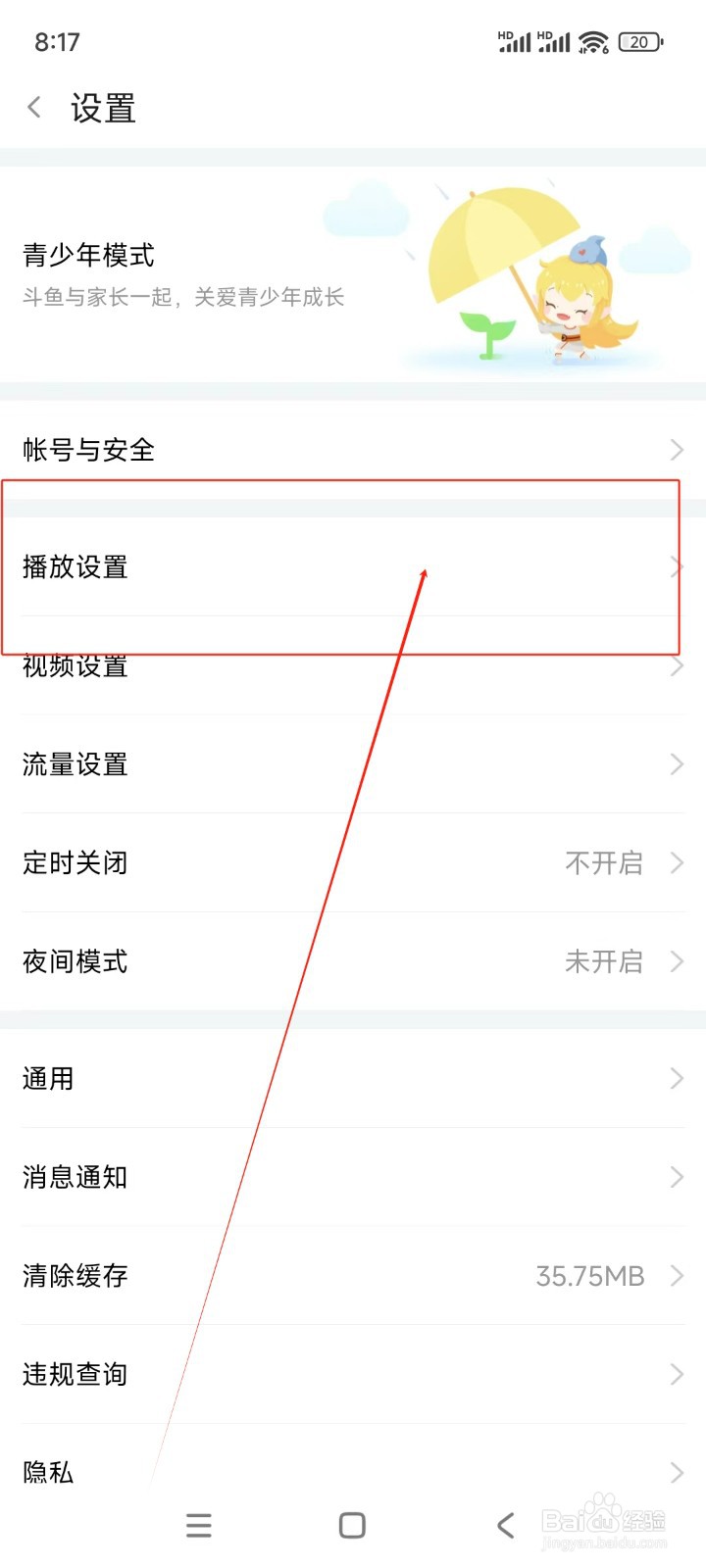Tap the home button in navigation bar
Screen dimensions: 706x1568
351,1525
